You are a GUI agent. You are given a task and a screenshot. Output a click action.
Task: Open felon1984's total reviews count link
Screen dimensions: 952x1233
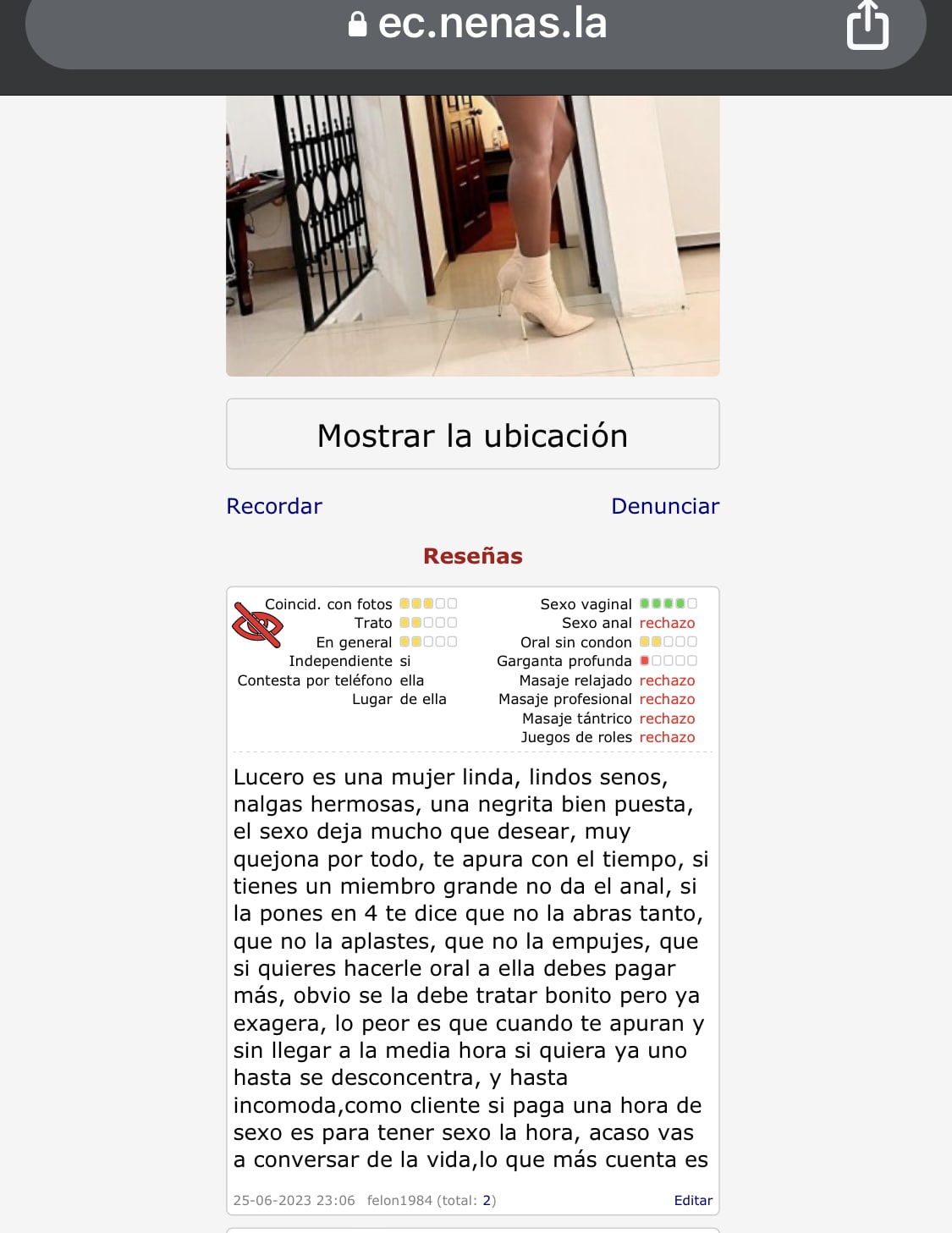click(487, 1200)
